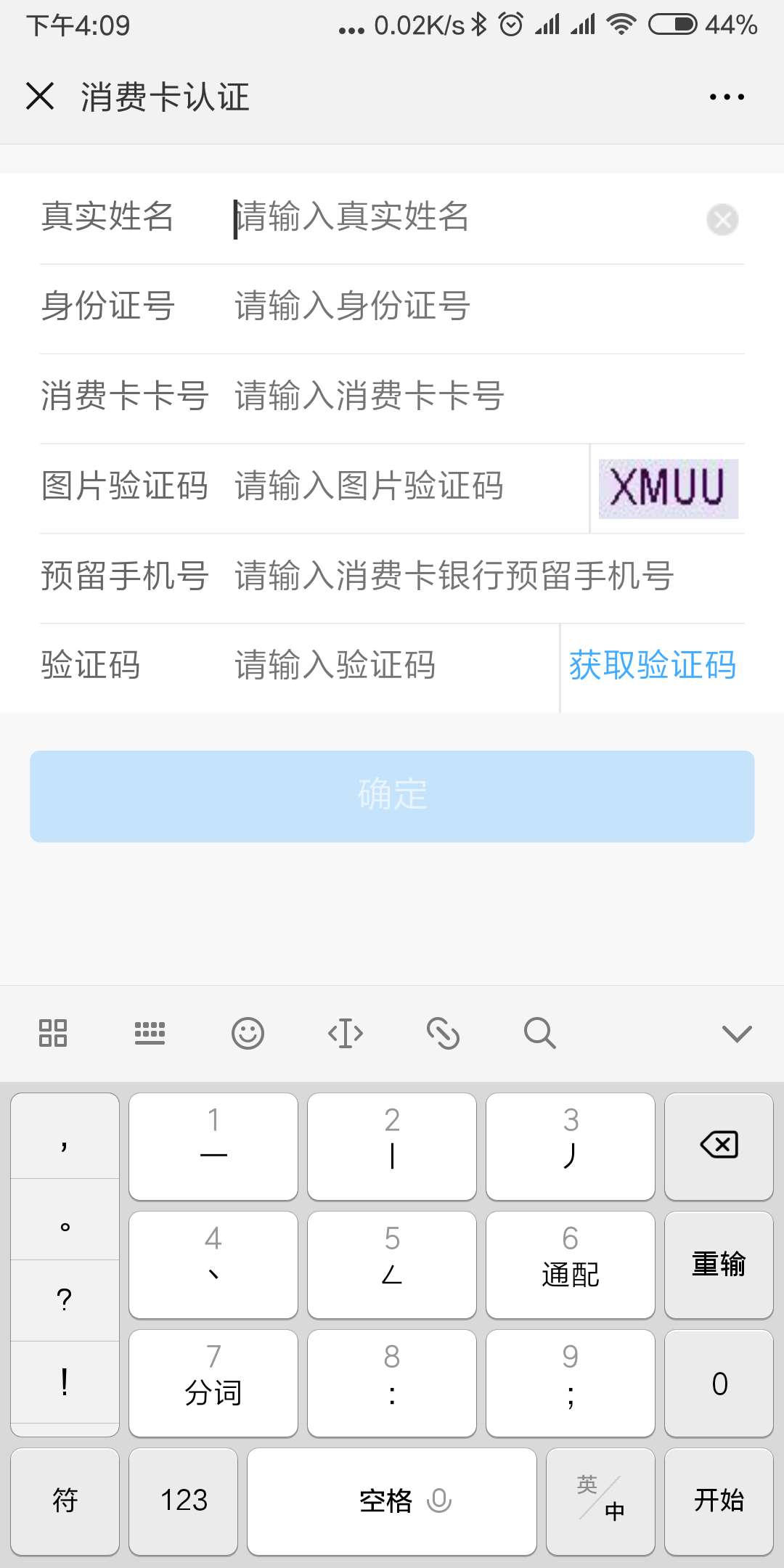The height and width of the screenshot is (1568, 784).
Task: Tap 获取验证码 to request the code
Action: point(652,666)
